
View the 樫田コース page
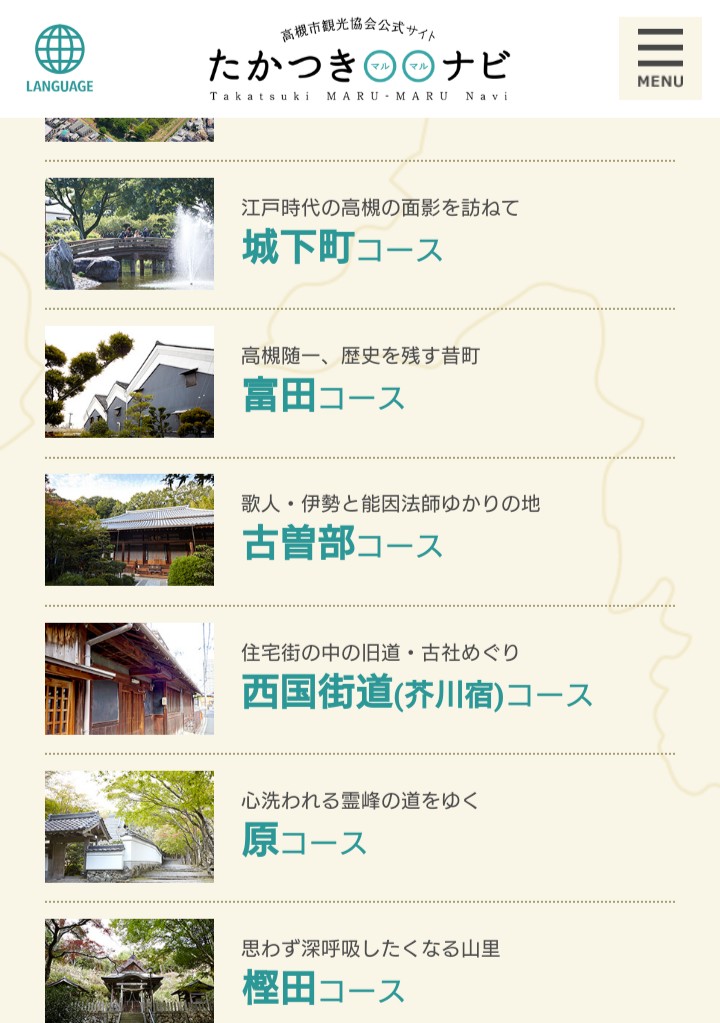[324, 988]
